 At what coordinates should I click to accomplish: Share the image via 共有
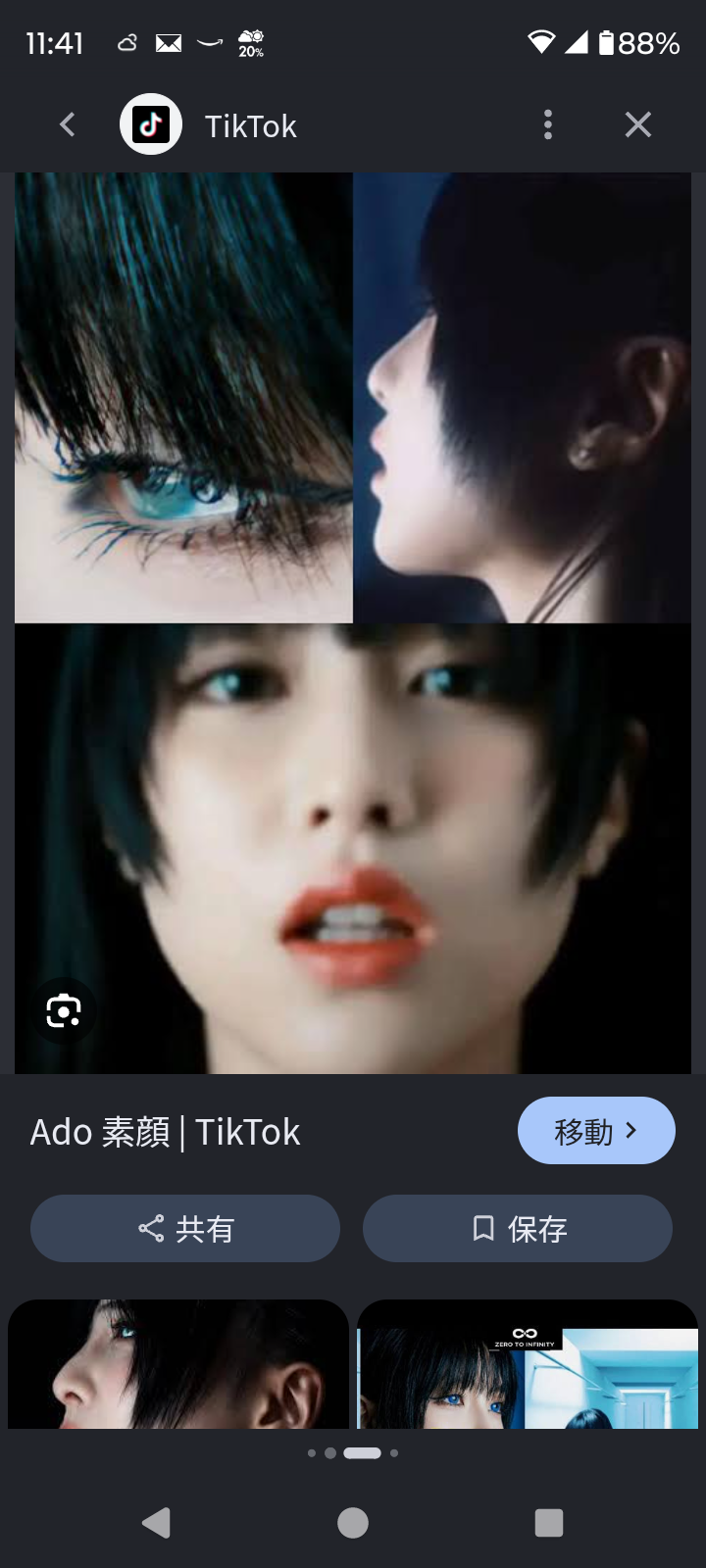click(185, 1228)
